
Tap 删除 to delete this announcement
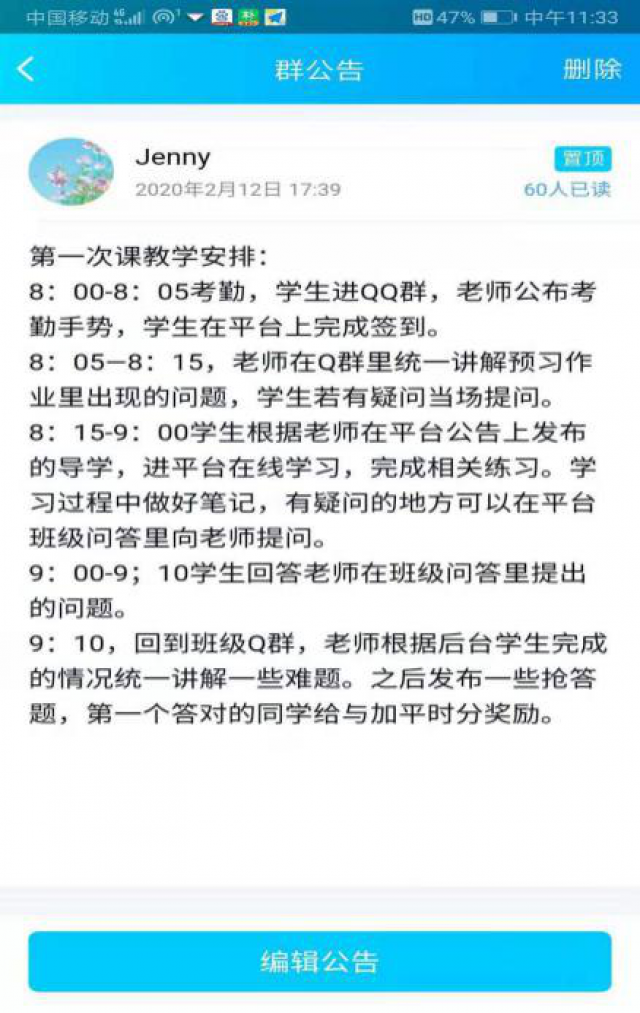point(592,69)
